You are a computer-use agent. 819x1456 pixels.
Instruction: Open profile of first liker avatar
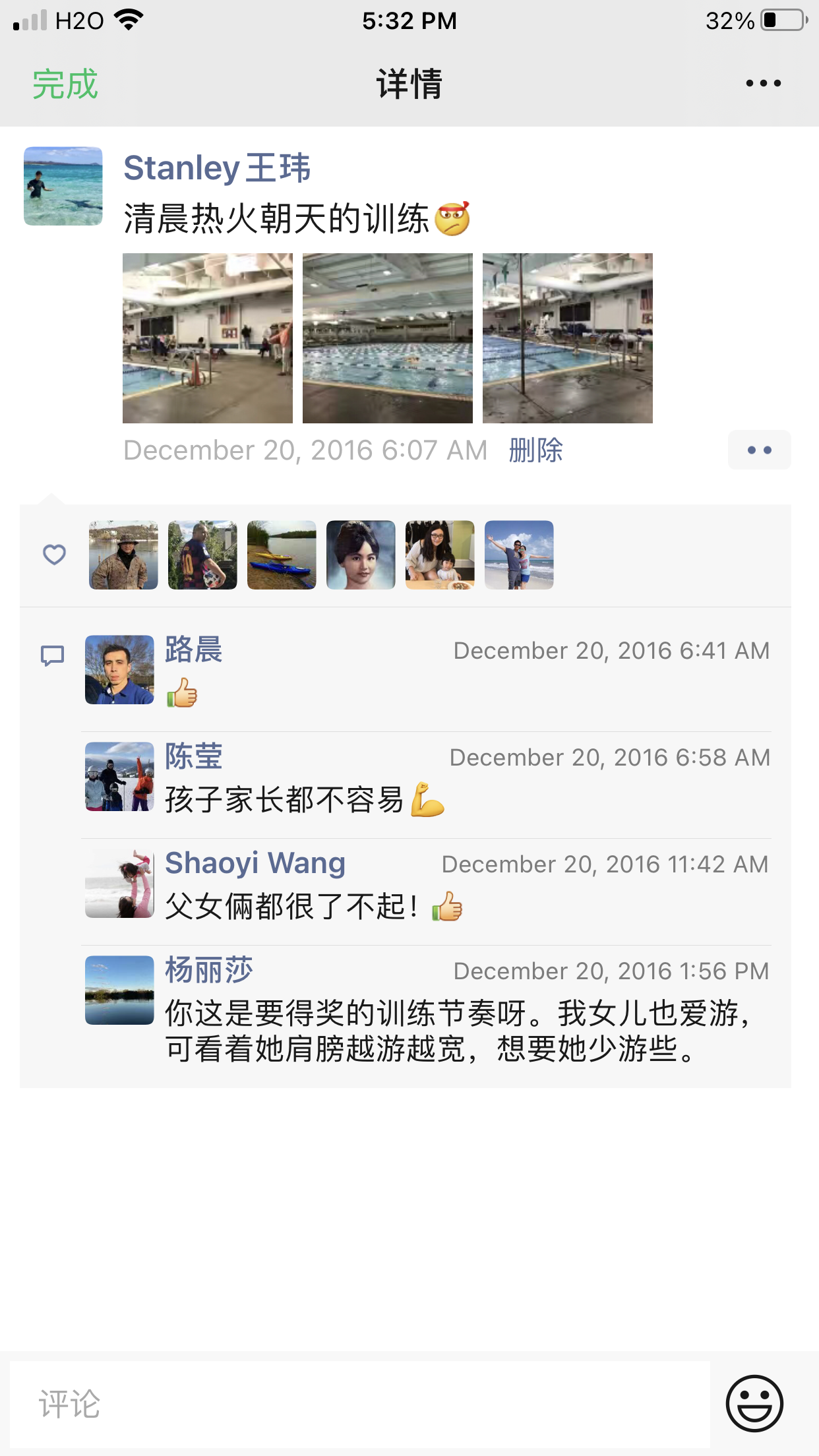point(123,555)
